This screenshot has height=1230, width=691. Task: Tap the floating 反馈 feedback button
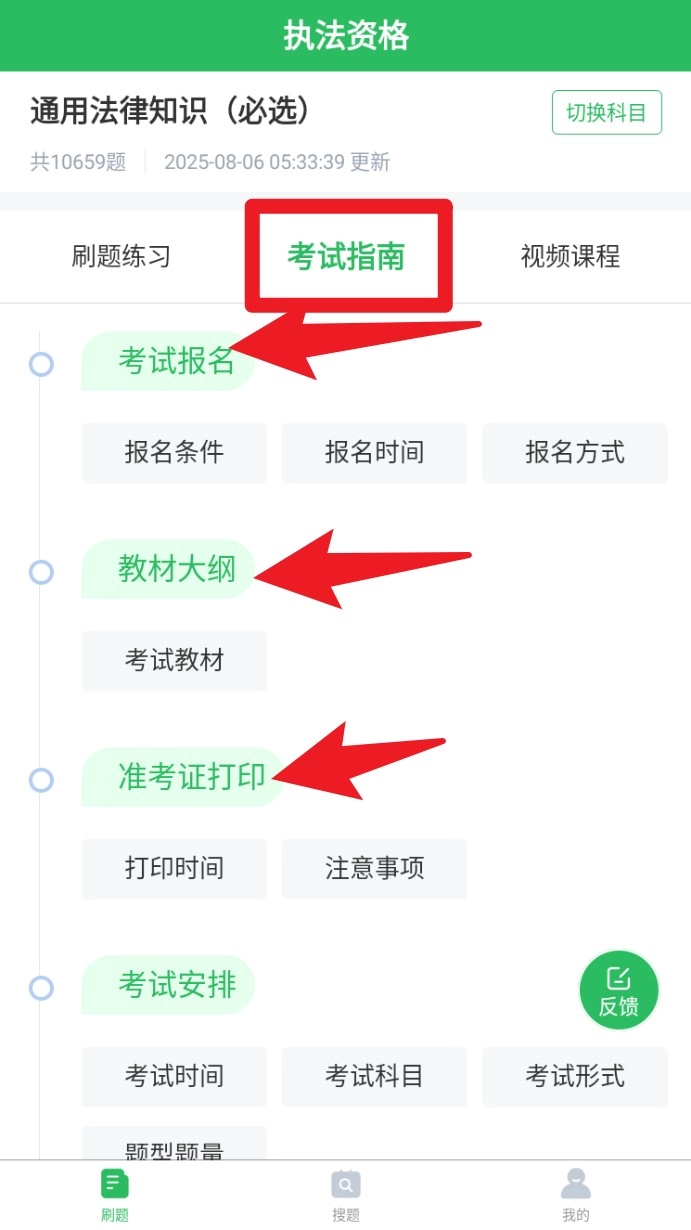619,991
